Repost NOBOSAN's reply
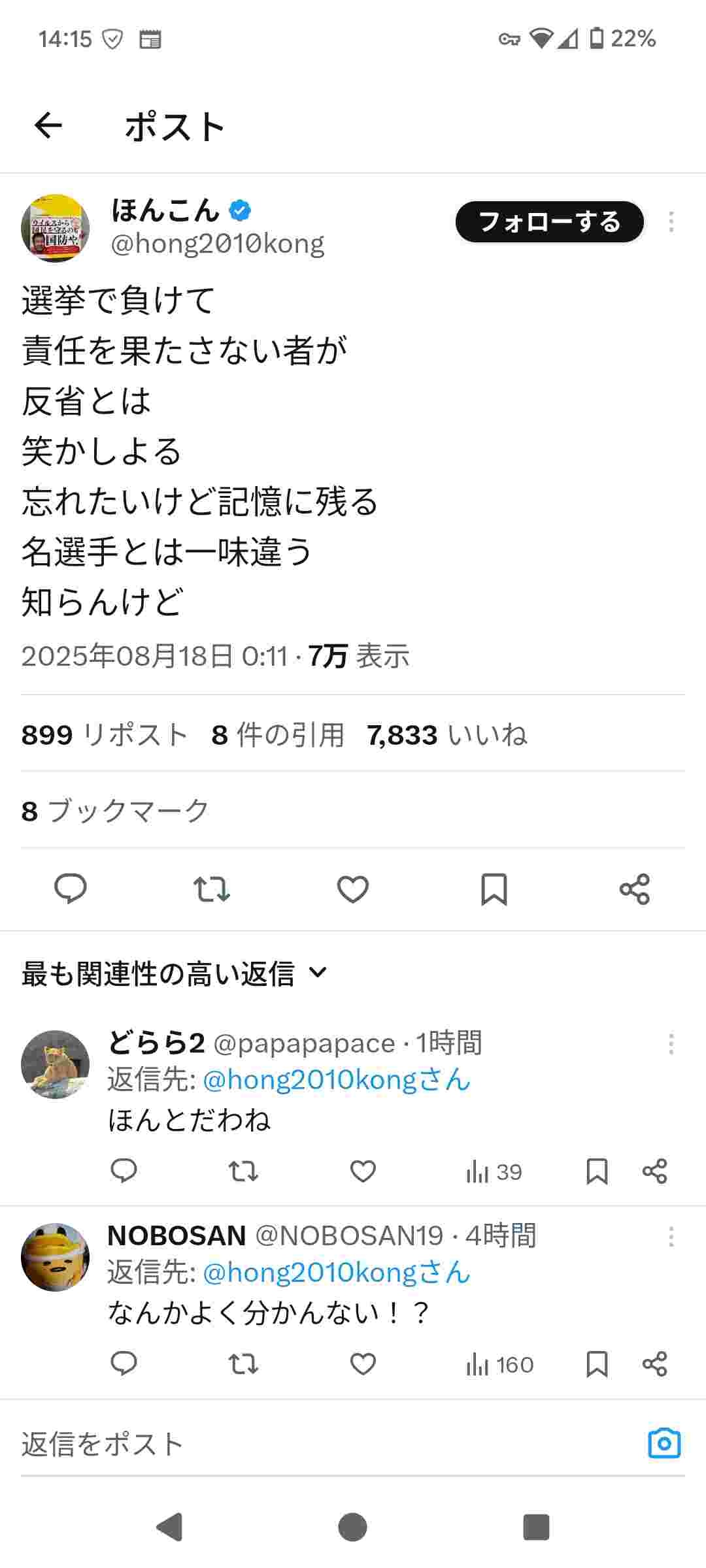The image size is (706, 1568). (243, 1364)
